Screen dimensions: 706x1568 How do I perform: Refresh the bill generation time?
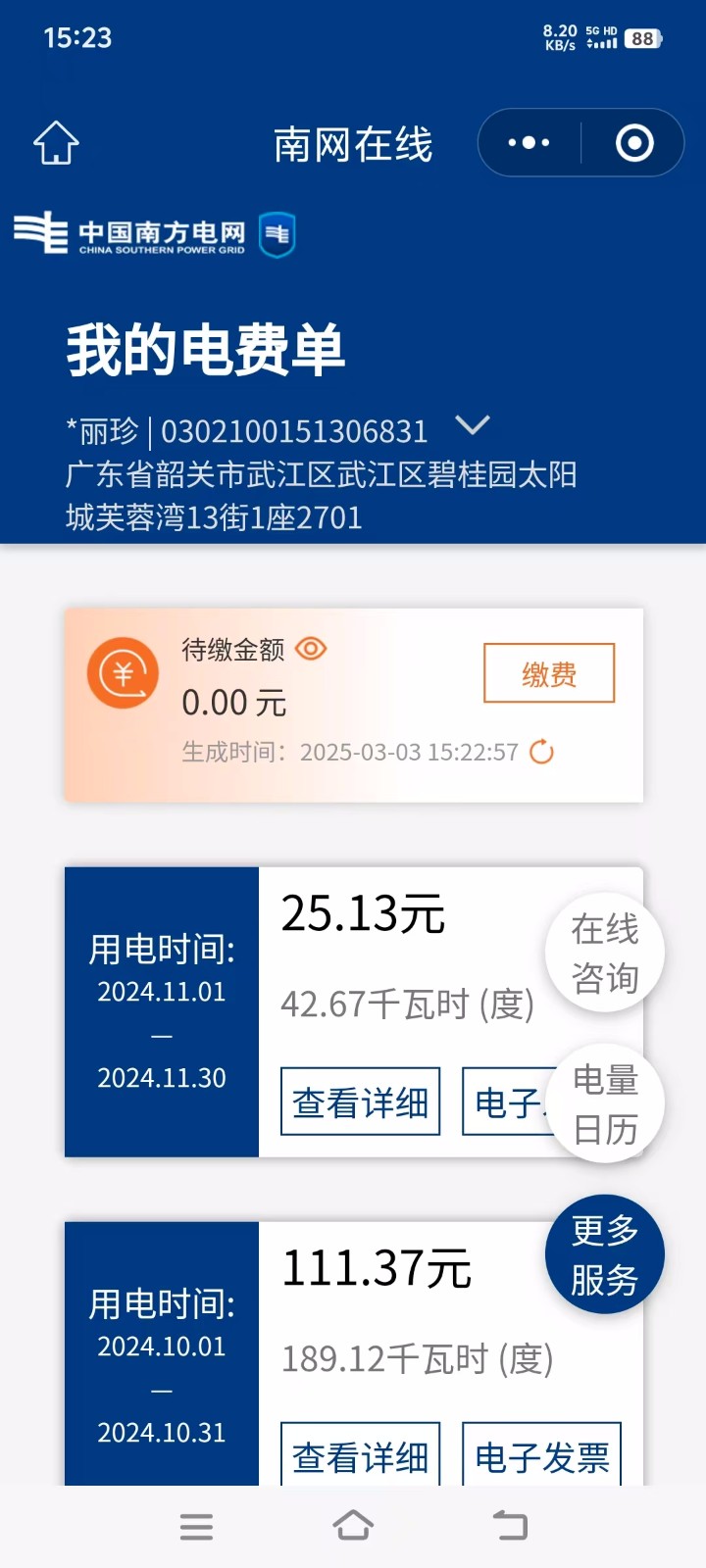point(541,752)
